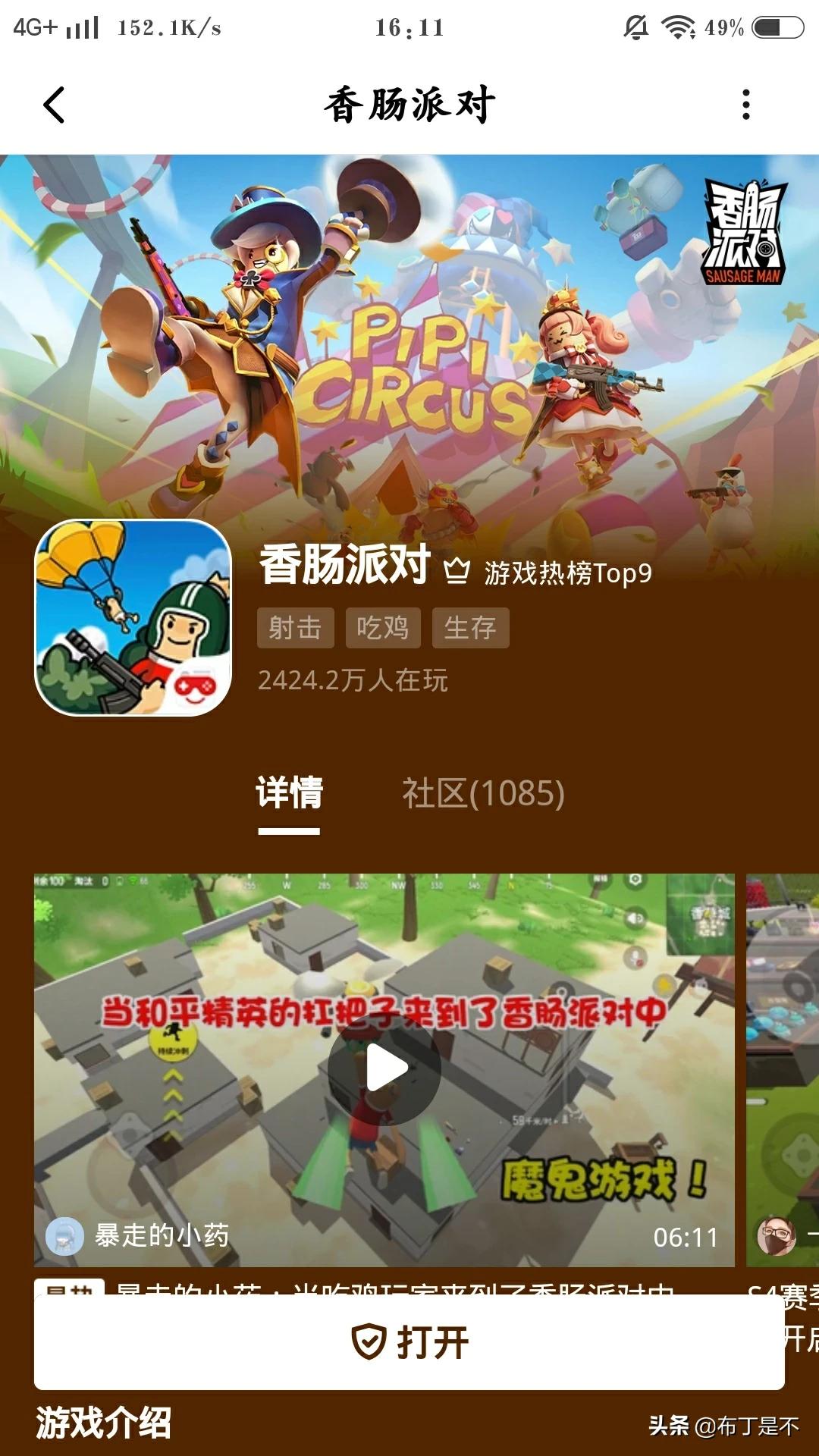Play the 暴走的小药 gameplay video

(x=384, y=1068)
